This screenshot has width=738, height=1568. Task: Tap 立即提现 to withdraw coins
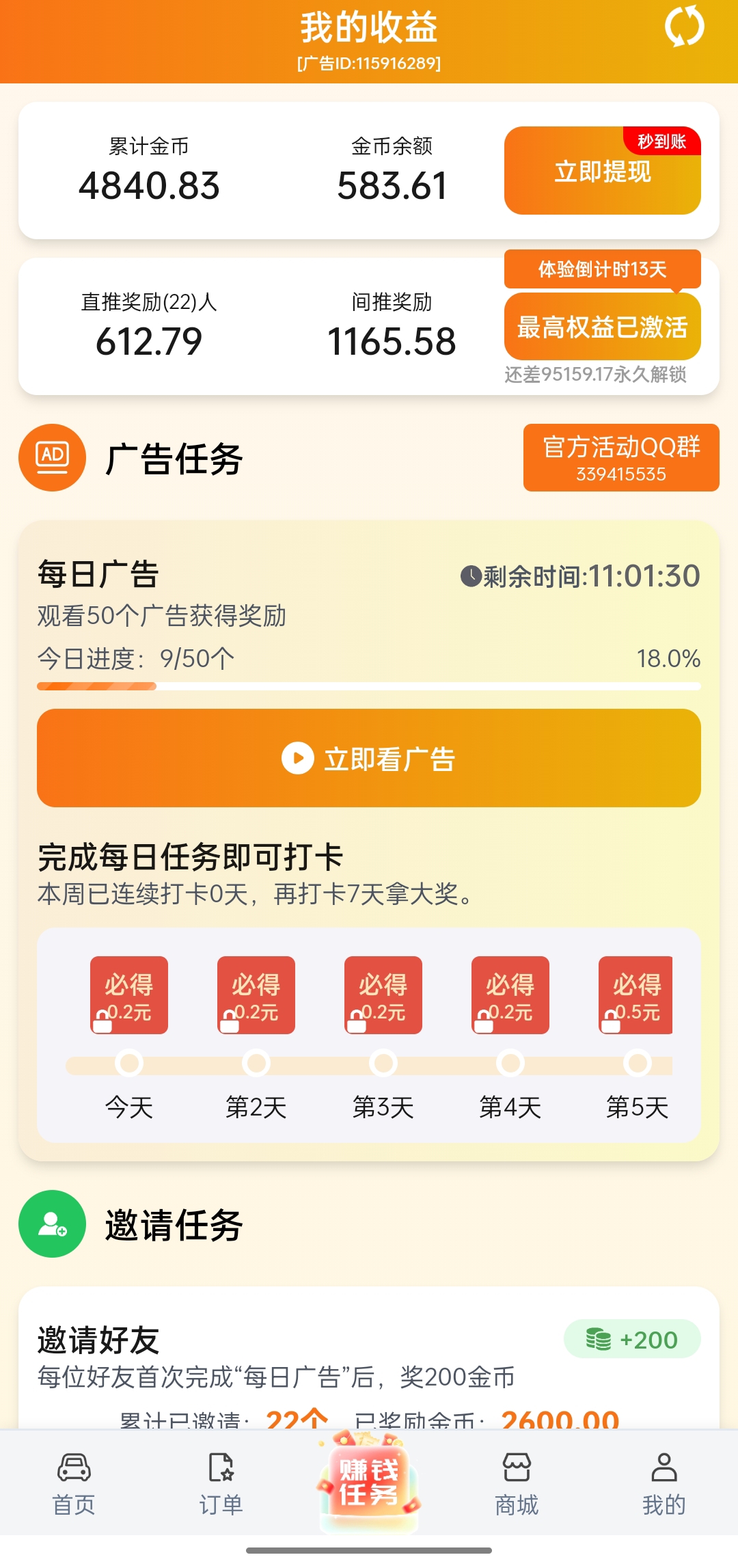(x=602, y=171)
